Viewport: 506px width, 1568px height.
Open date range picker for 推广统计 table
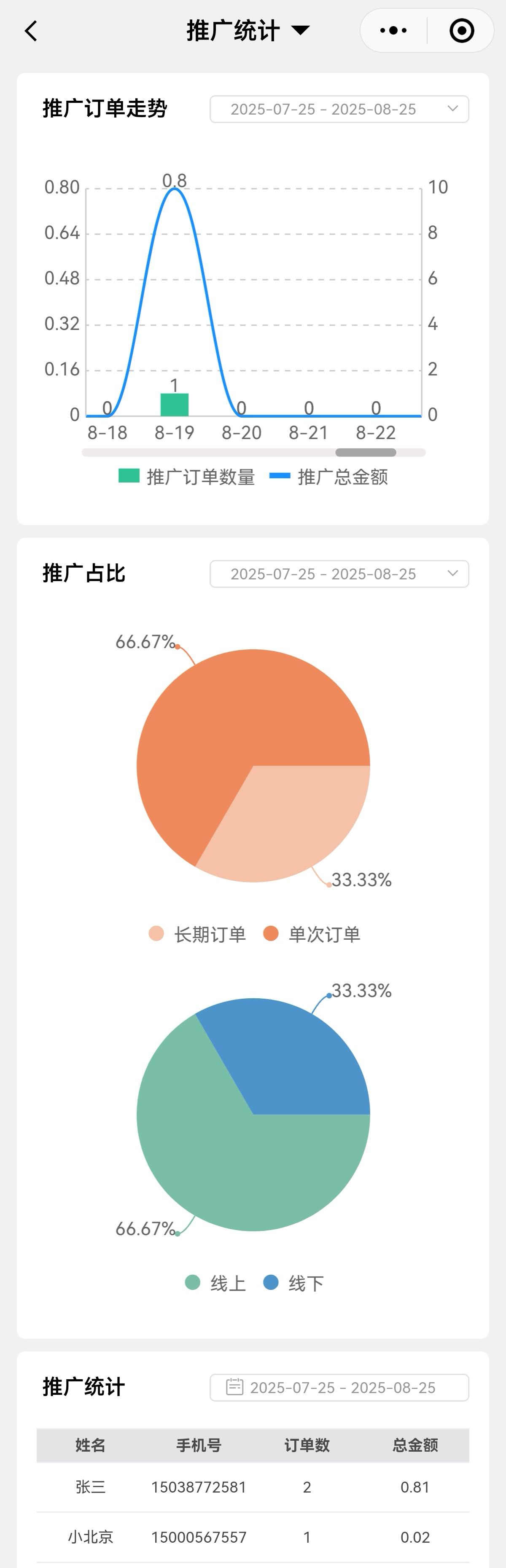pyautogui.click(x=339, y=1387)
